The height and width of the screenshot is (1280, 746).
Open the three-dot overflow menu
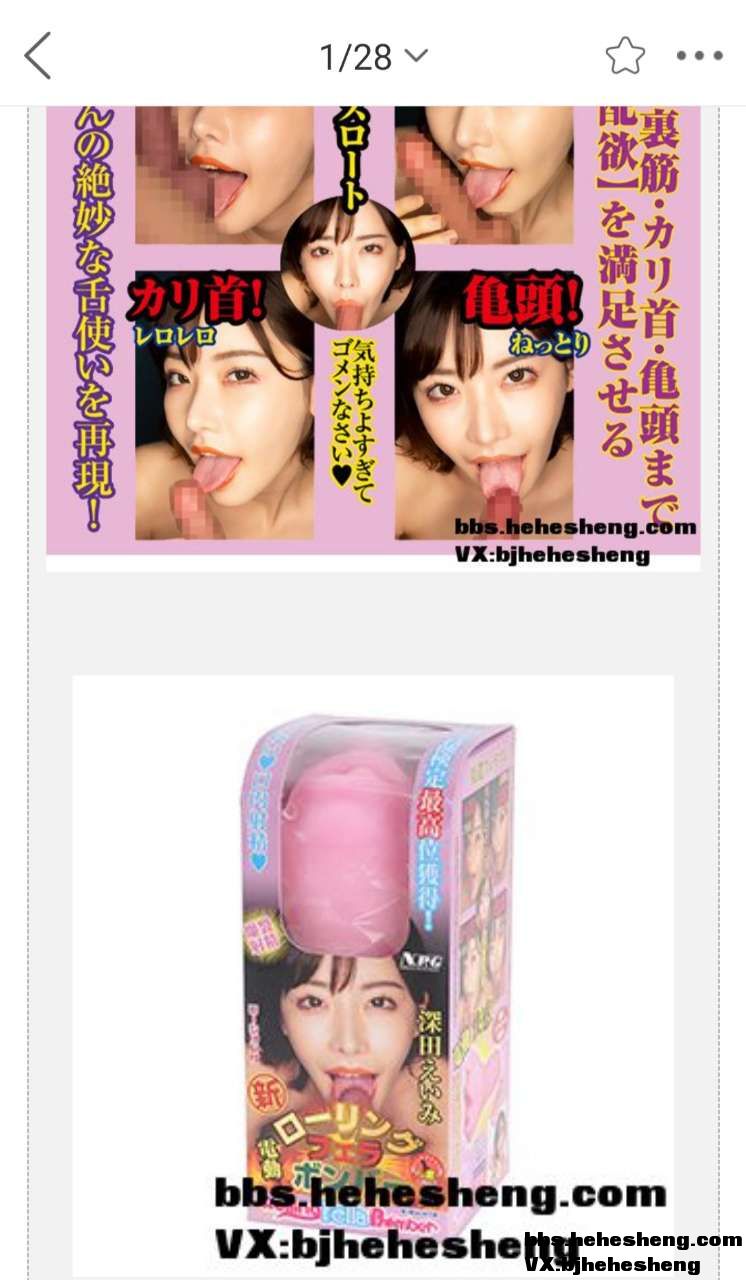[x=699, y=56]
